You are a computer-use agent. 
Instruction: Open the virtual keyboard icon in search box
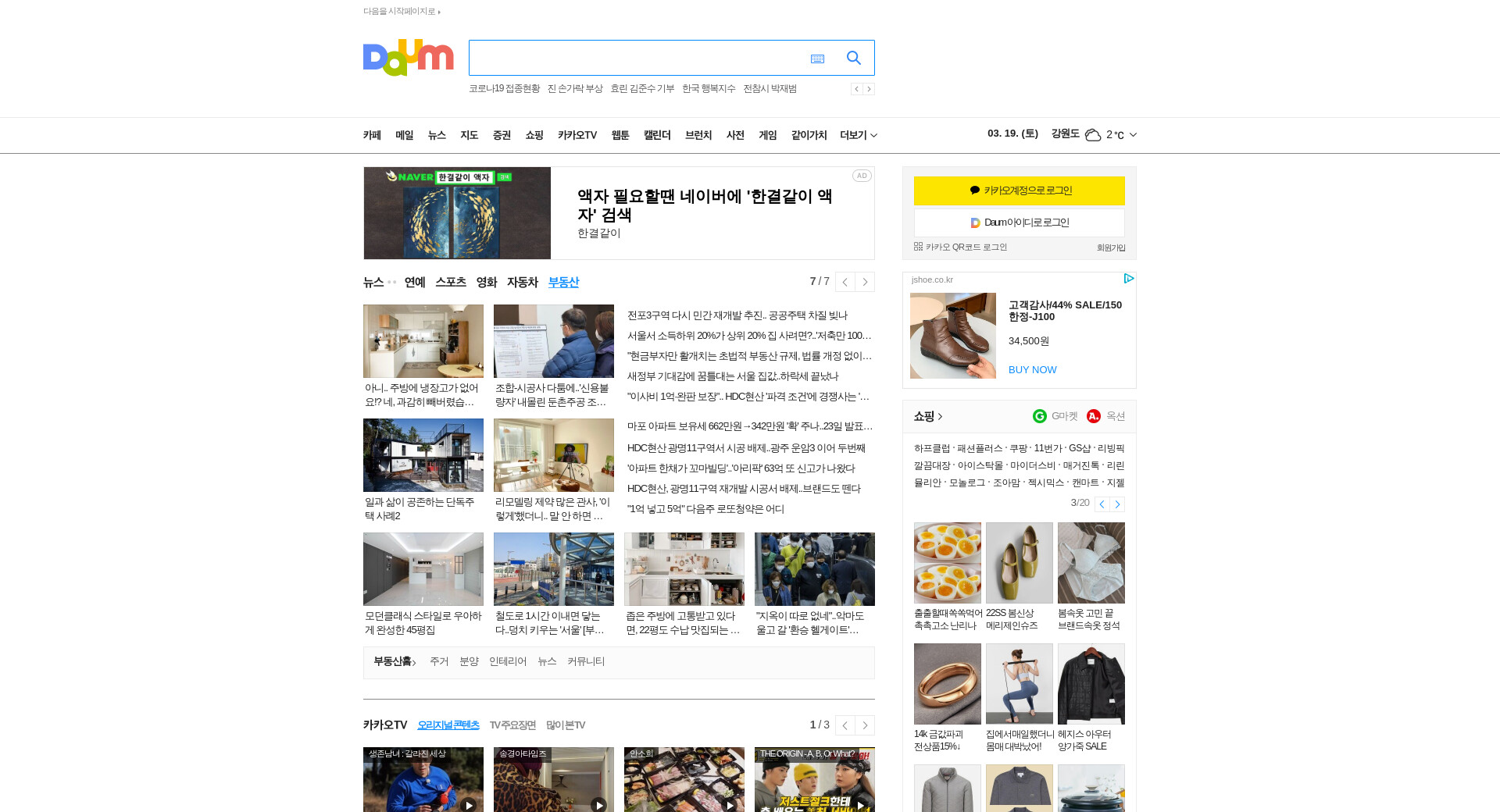tap(817, 59)
